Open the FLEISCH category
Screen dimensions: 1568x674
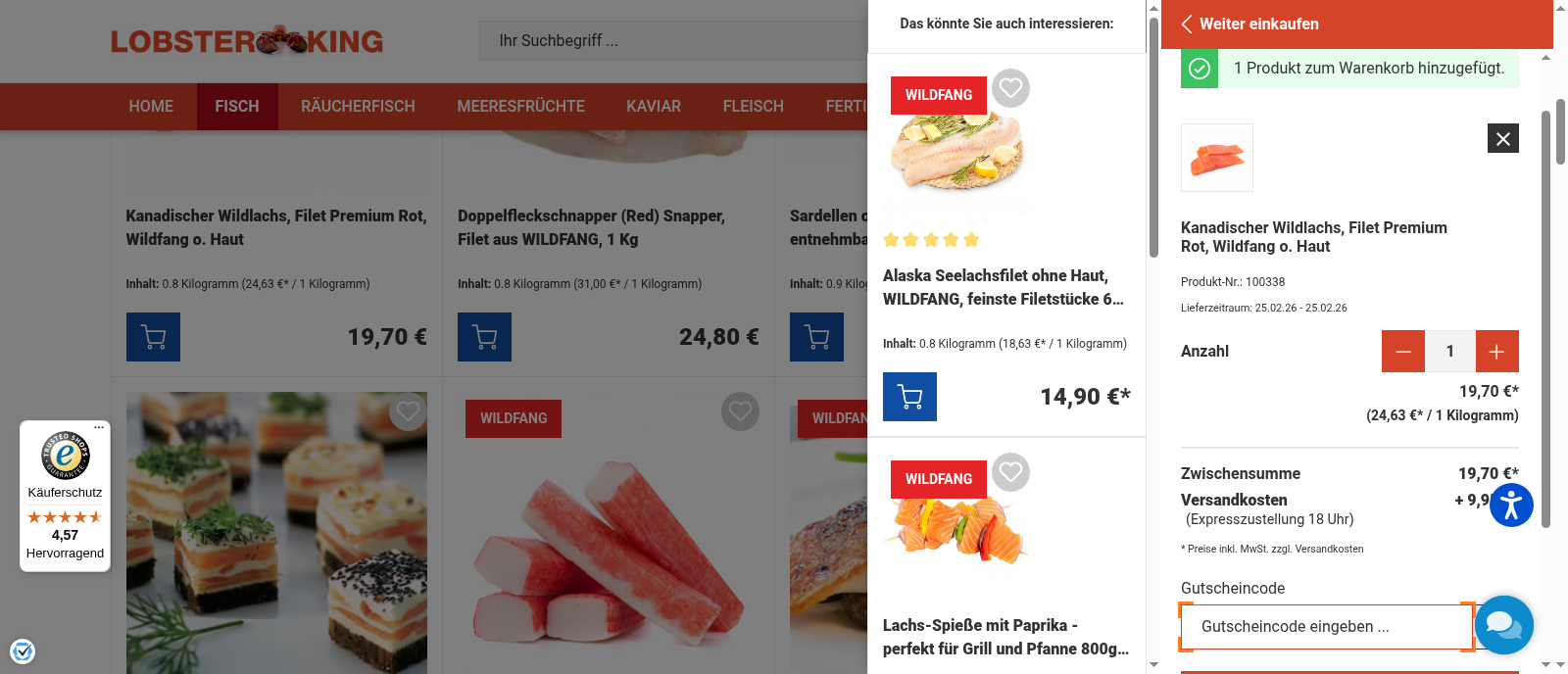click(753, 107)
